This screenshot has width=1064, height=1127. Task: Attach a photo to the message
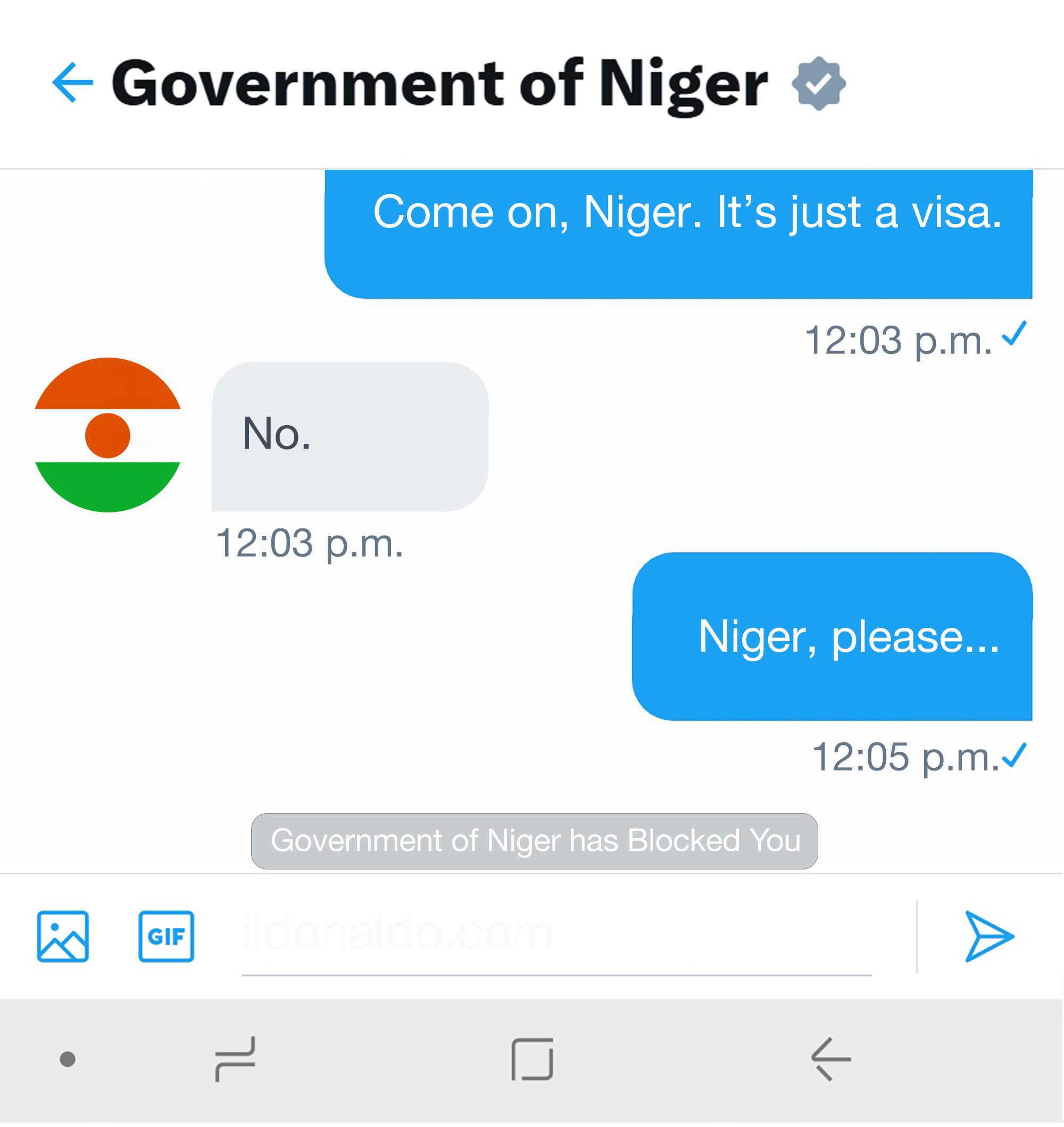click(x=63, y=937)
